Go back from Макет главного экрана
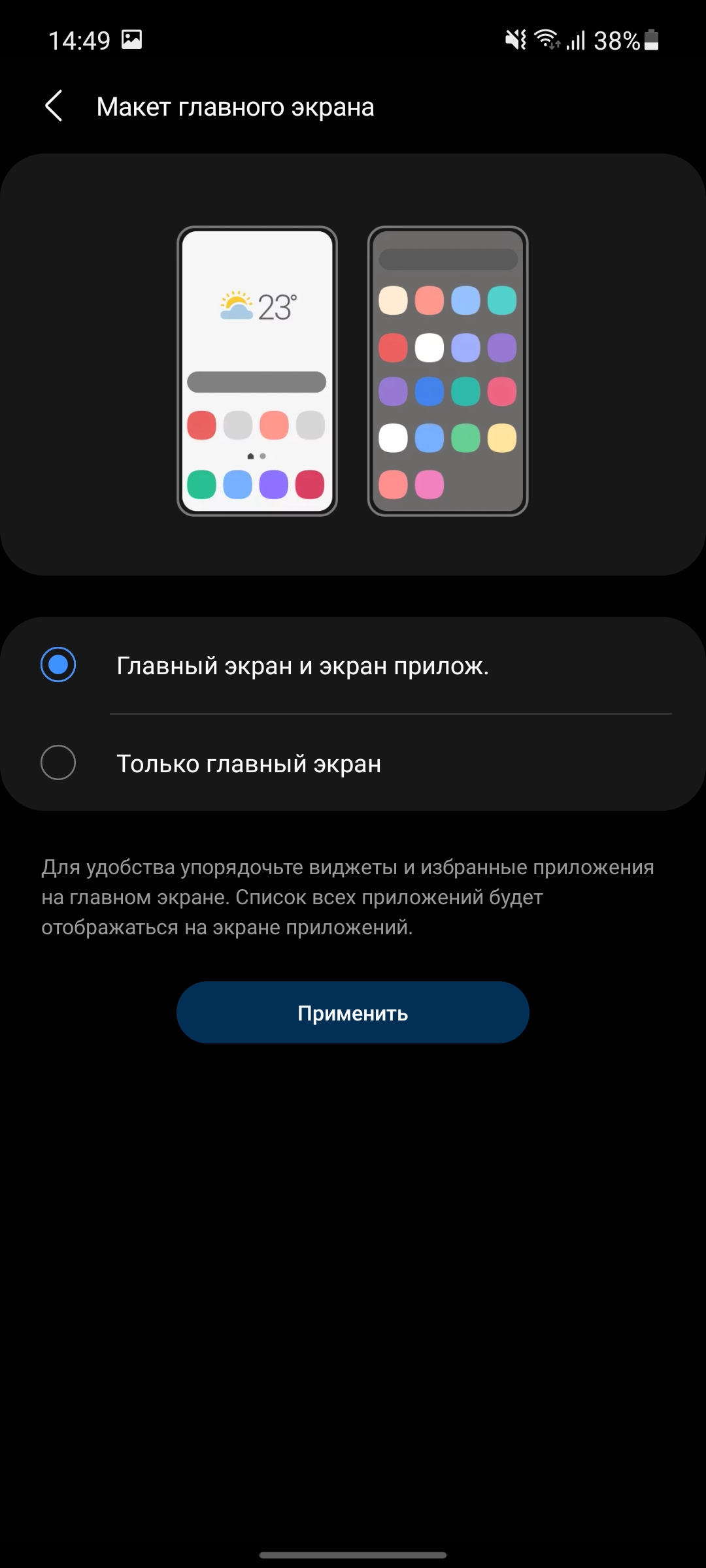This screenshot has height=1568, width=706. 54,106
